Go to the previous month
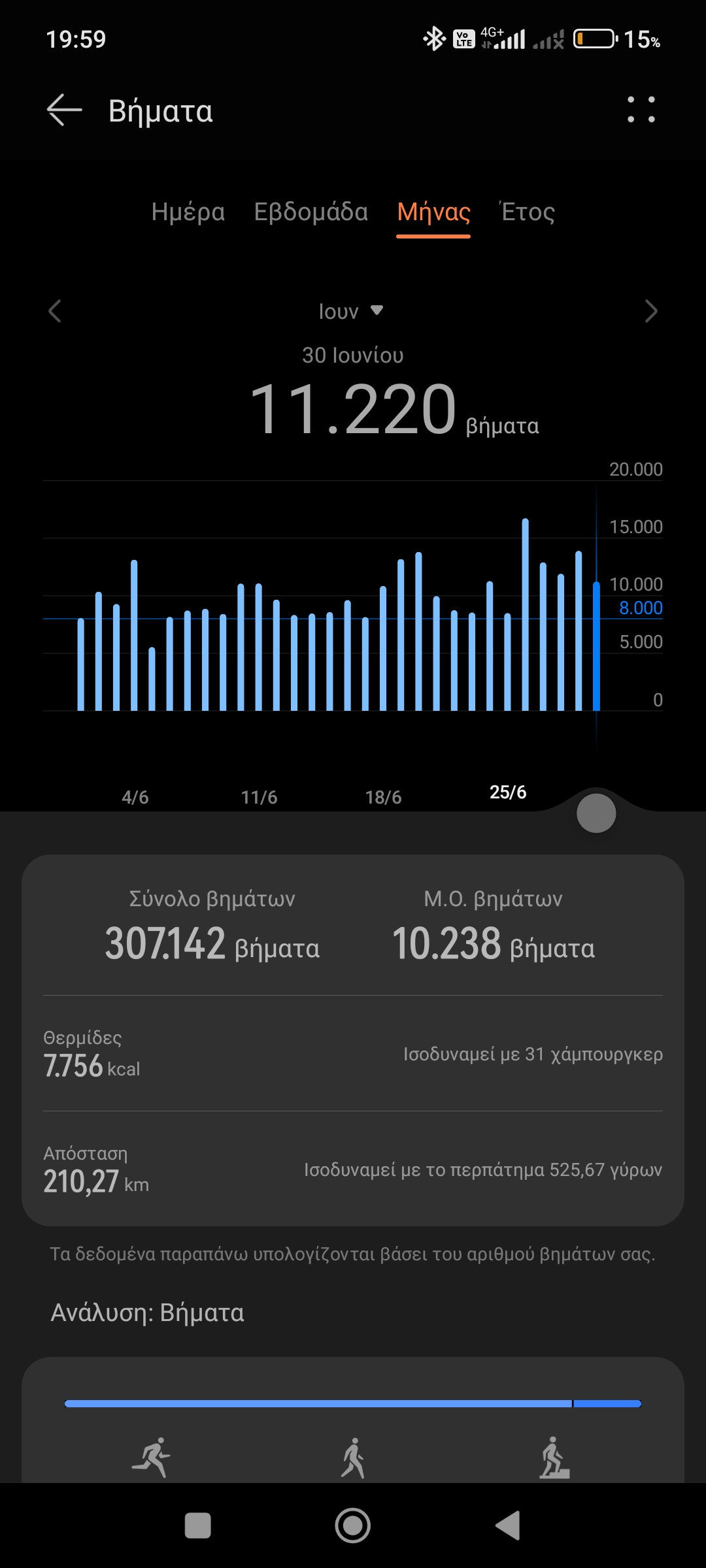Viewport: 706px width, 1568px height. (x=55, y=311)
